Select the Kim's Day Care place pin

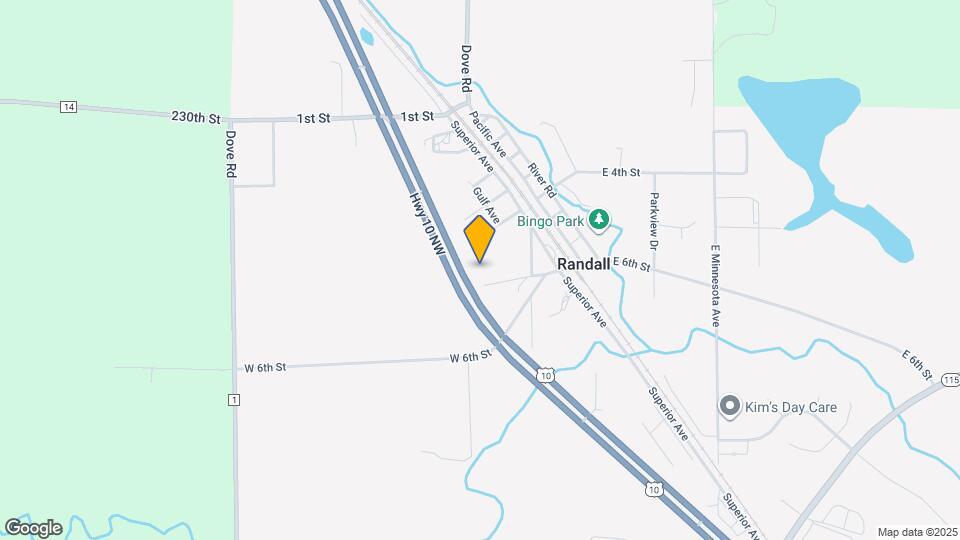[x=730, y=406]
